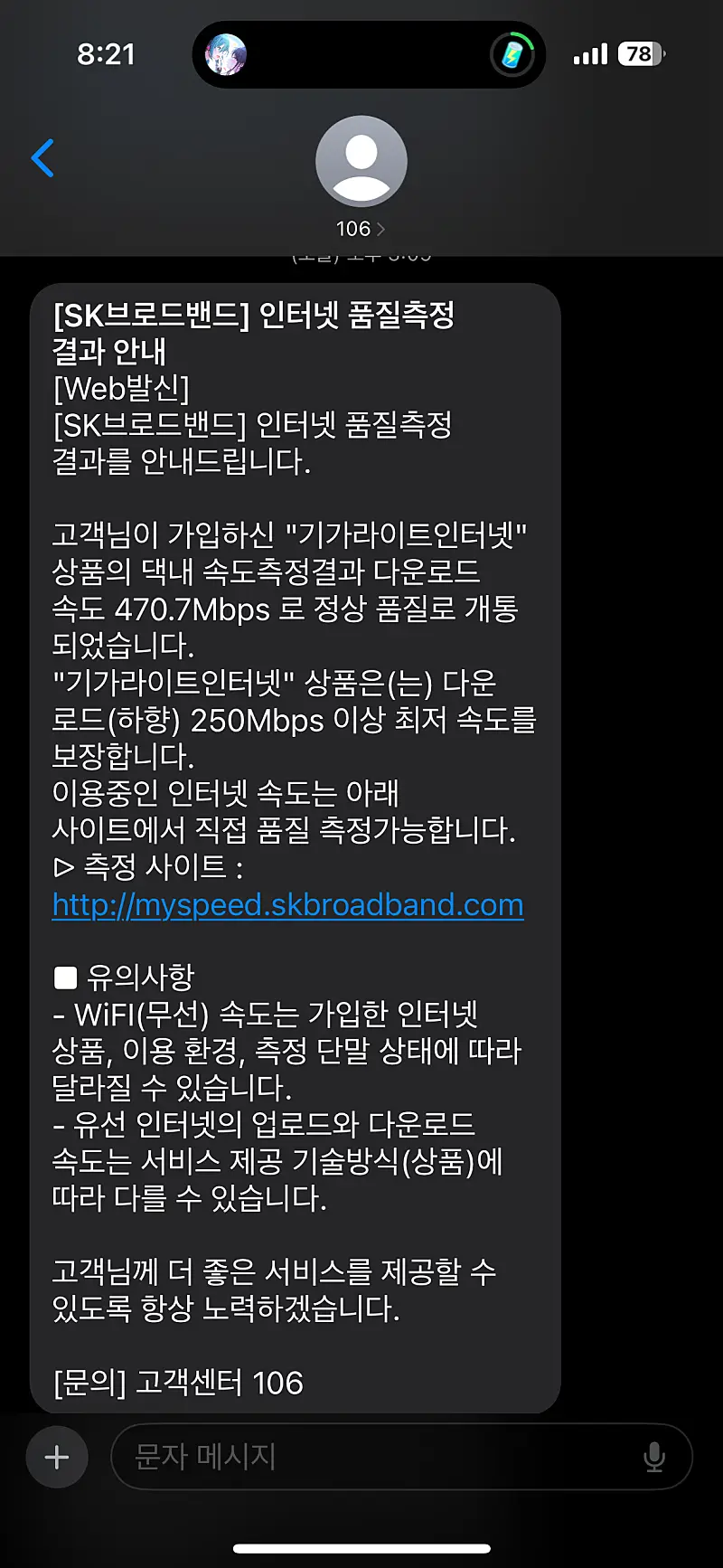Open the plus attachments menu
Viewport: 723px width, 1568px height.
(x=57, y=1456)
